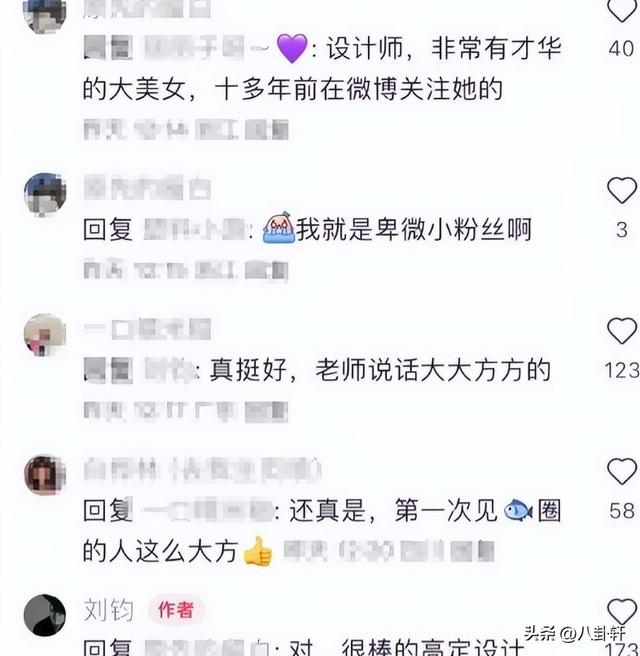Like the comment "真挺好，老师说话大大方方的"

(x=622, y=331)
